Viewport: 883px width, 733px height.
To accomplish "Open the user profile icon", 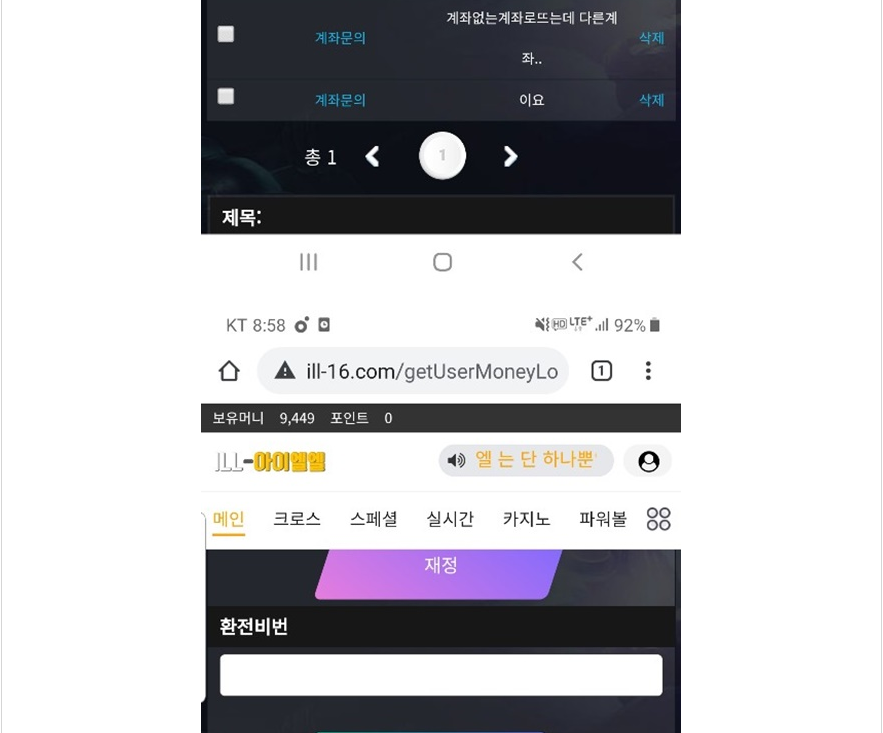I will point(648,461).
